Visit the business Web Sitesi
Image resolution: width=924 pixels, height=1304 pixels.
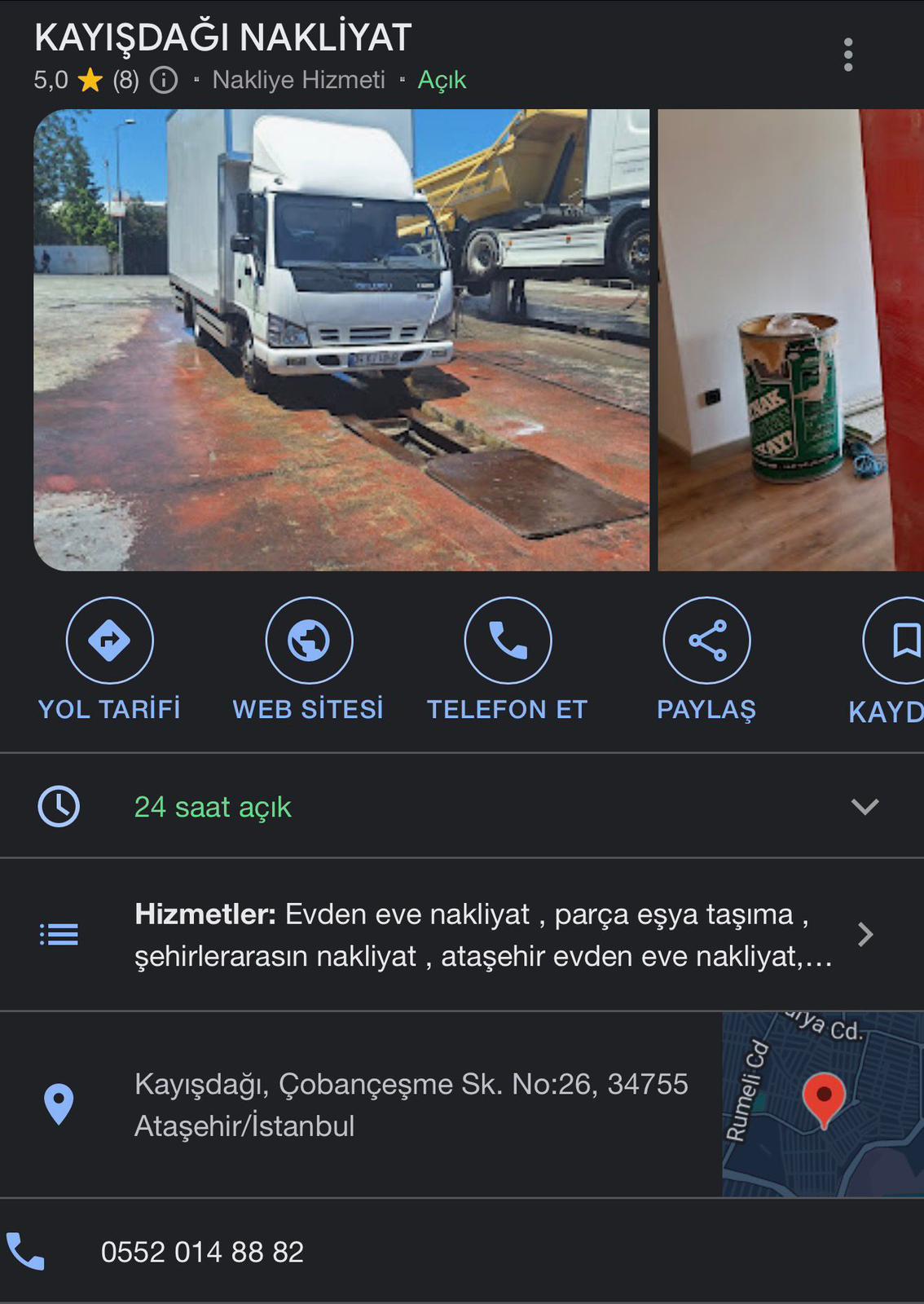click(309, 641)
